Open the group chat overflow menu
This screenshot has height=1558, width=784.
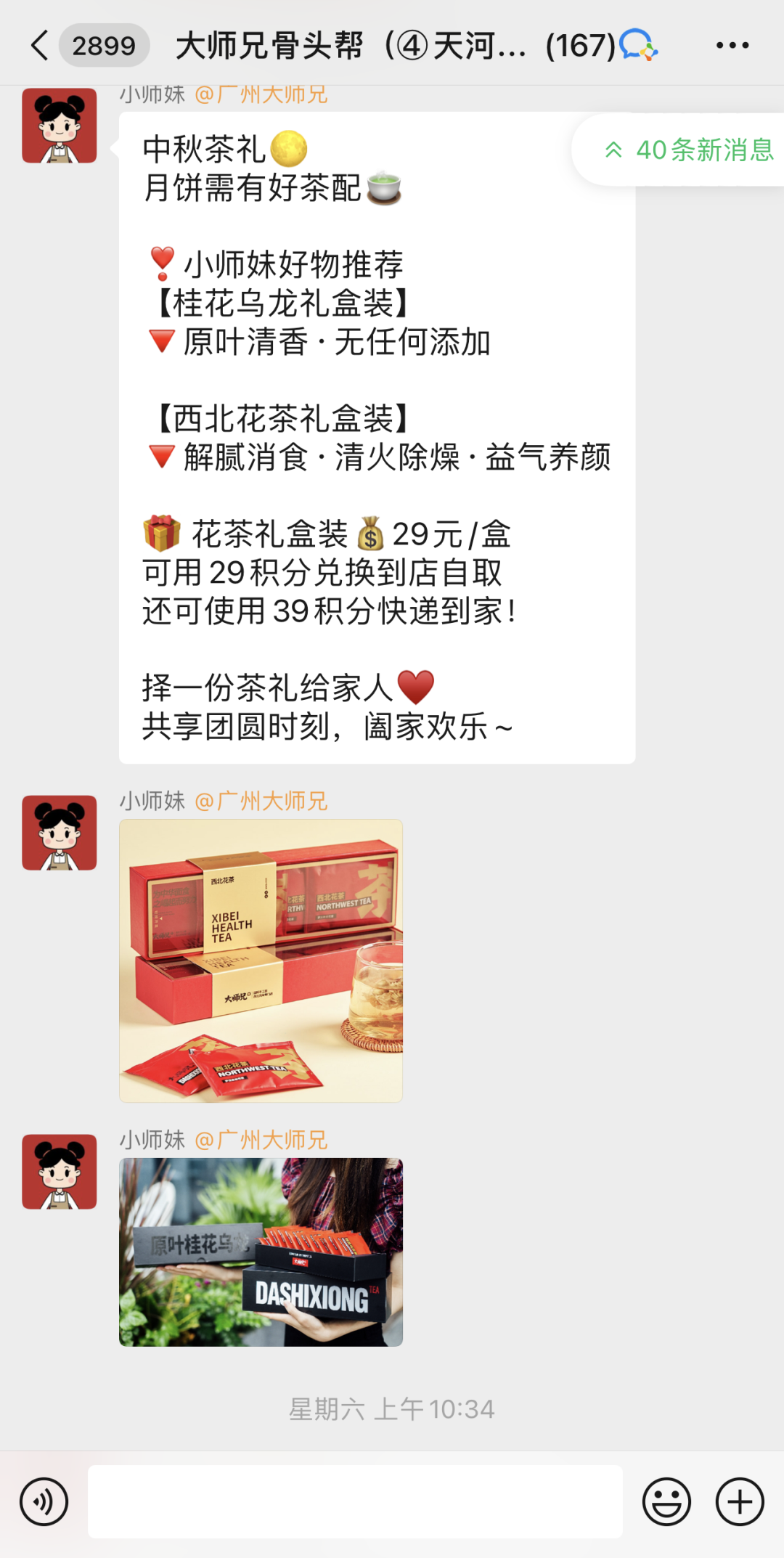click(x=732, y=45)
